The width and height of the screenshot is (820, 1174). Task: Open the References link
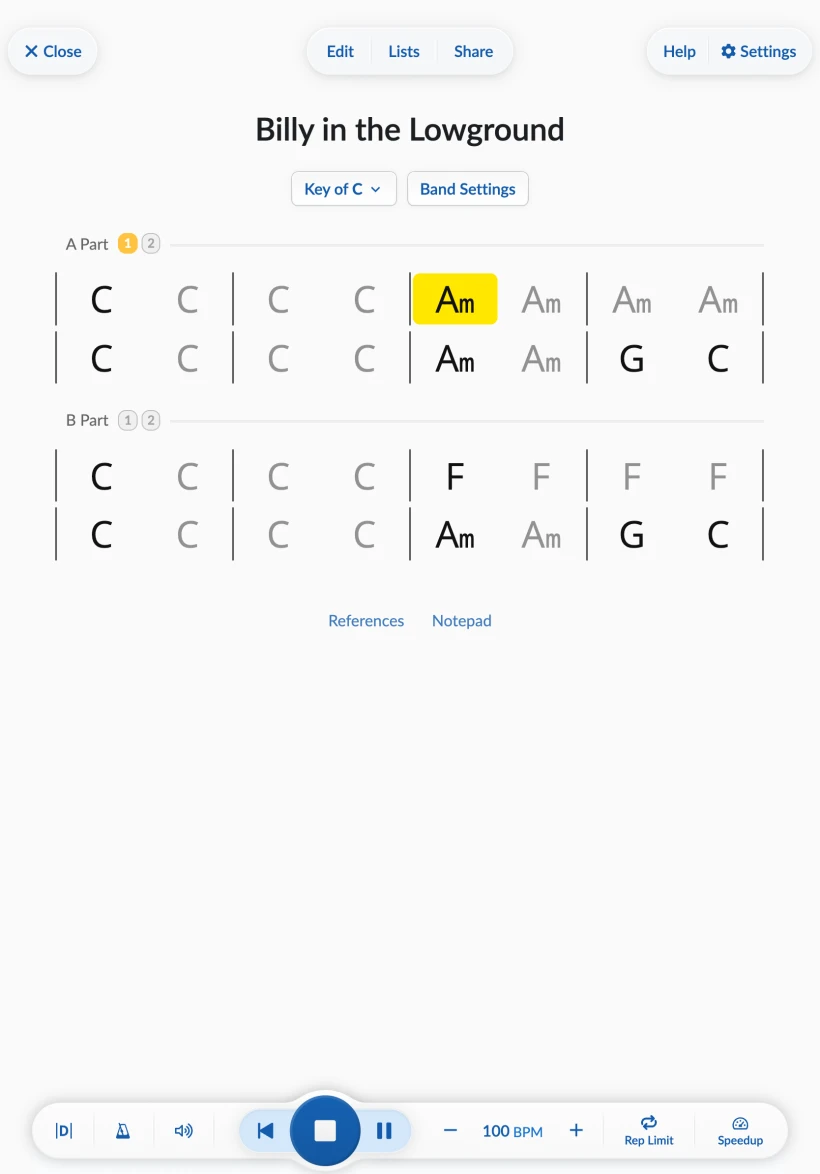coord(366,621)
